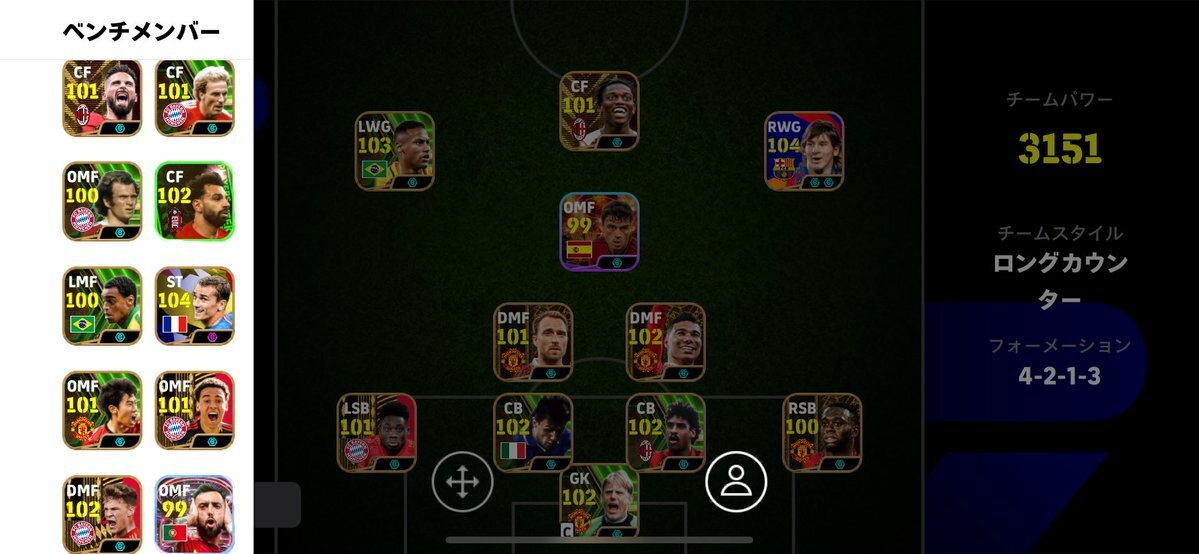The height and width of the screenshot is (554, 1199).
Task: Select the RWG 104 player card
Action: pos(804,151)
